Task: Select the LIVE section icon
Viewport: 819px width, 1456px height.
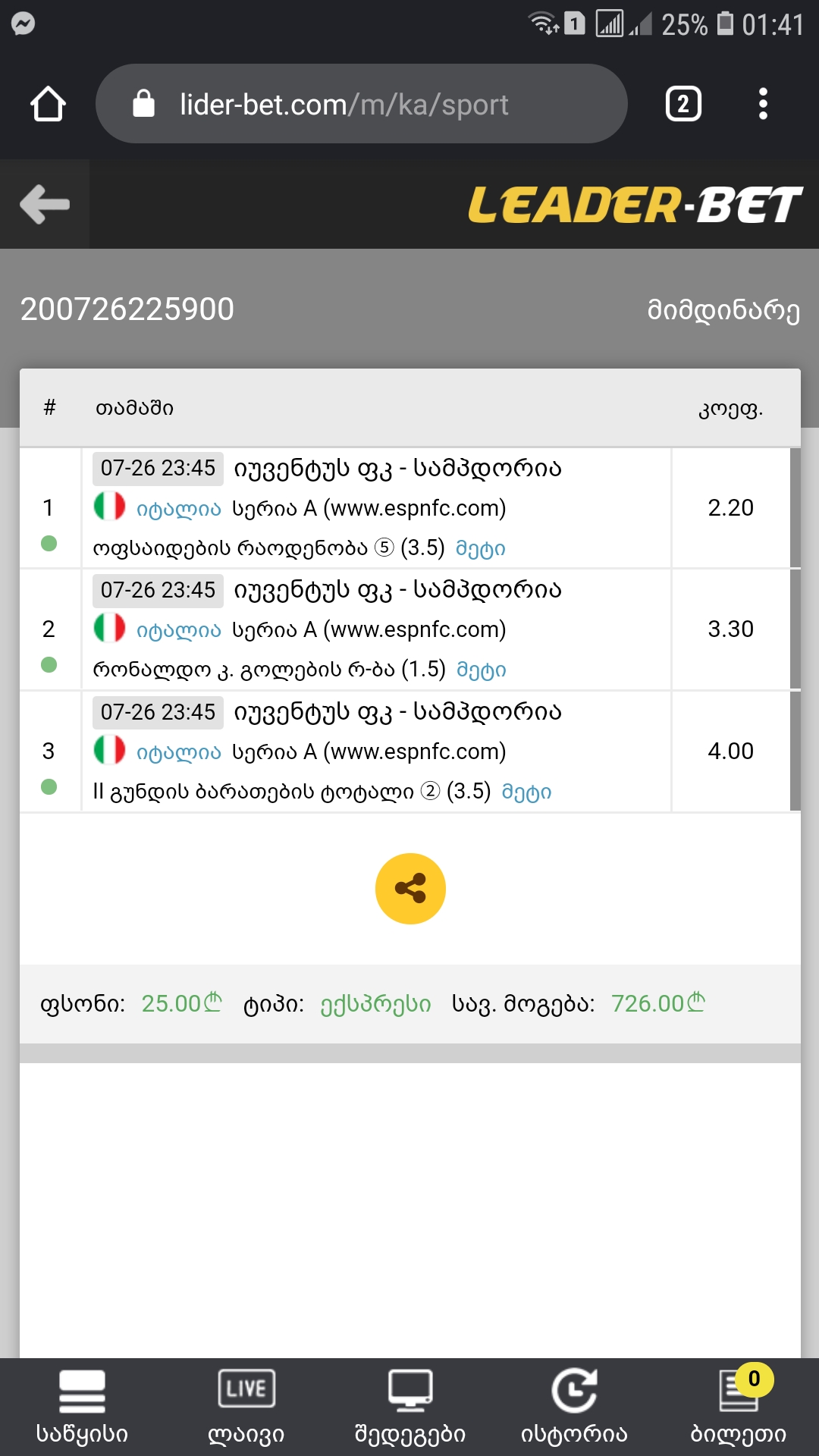Action: (x=246, y=1390)
